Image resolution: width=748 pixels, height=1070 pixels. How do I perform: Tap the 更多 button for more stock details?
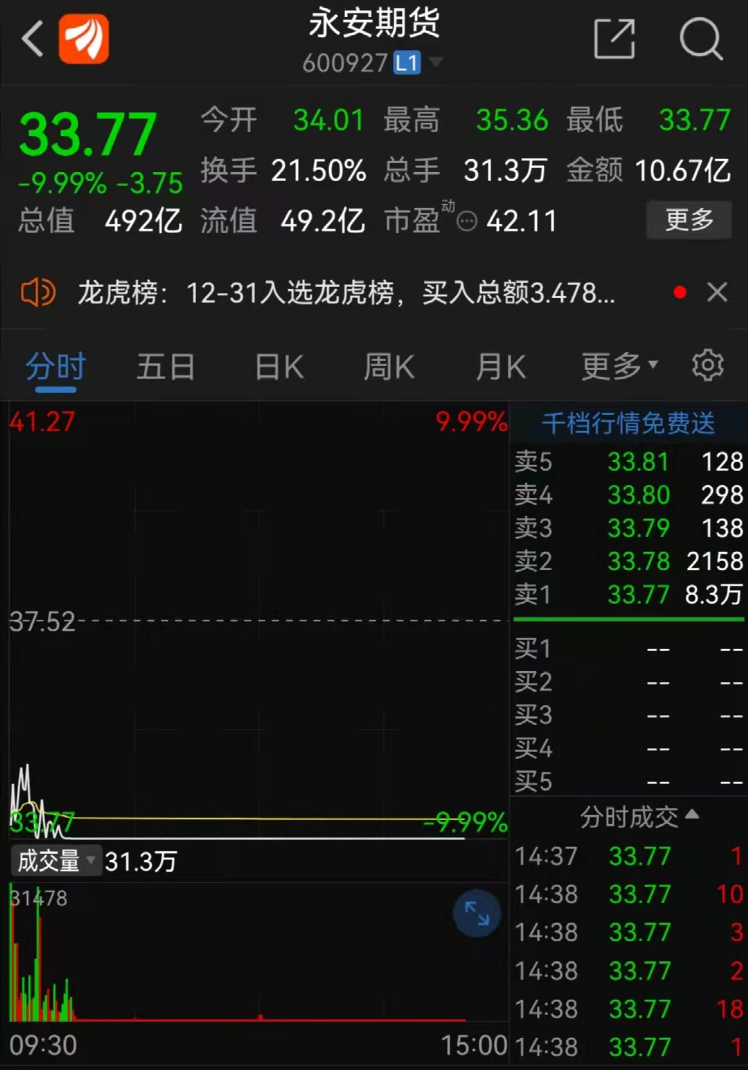coord(688,221)
